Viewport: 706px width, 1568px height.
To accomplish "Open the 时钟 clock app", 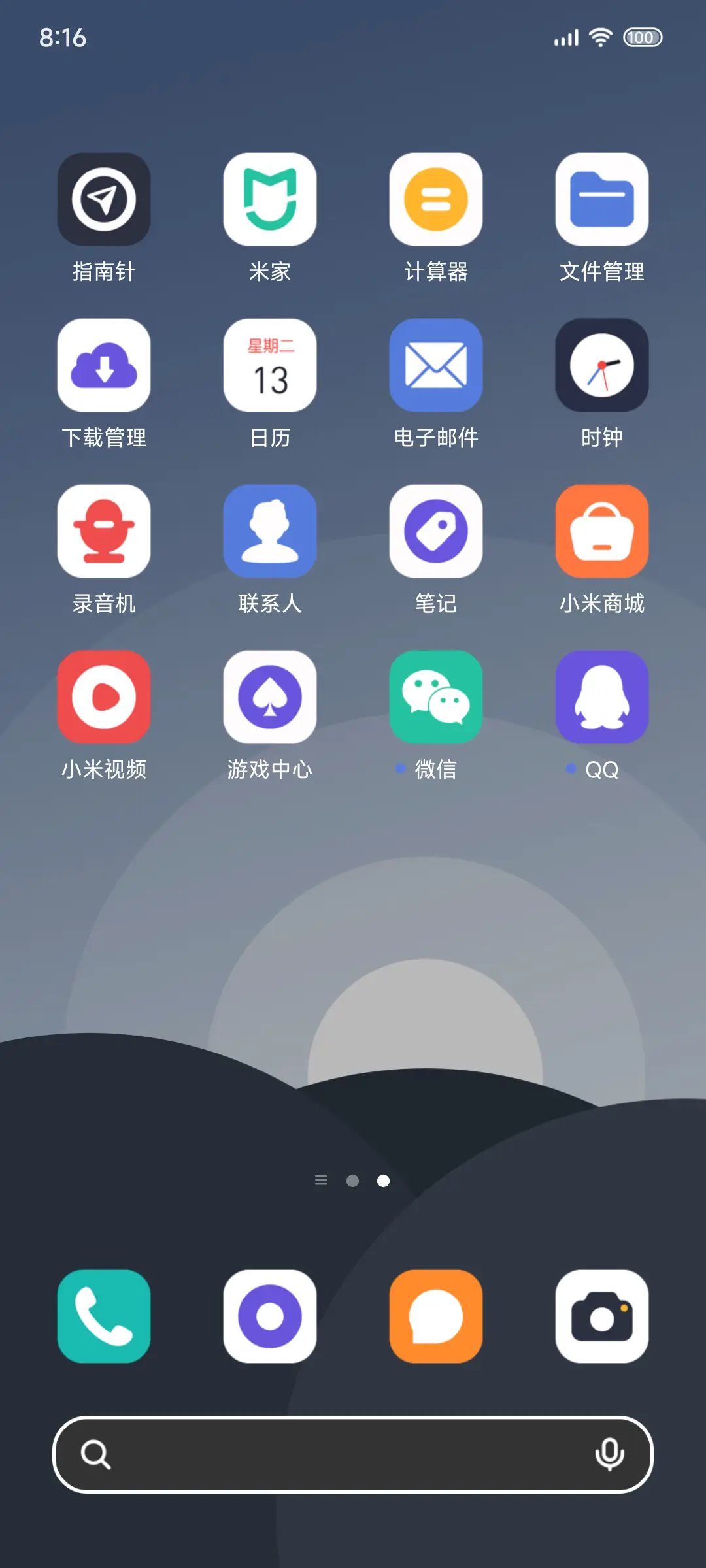I will (602, 366).
